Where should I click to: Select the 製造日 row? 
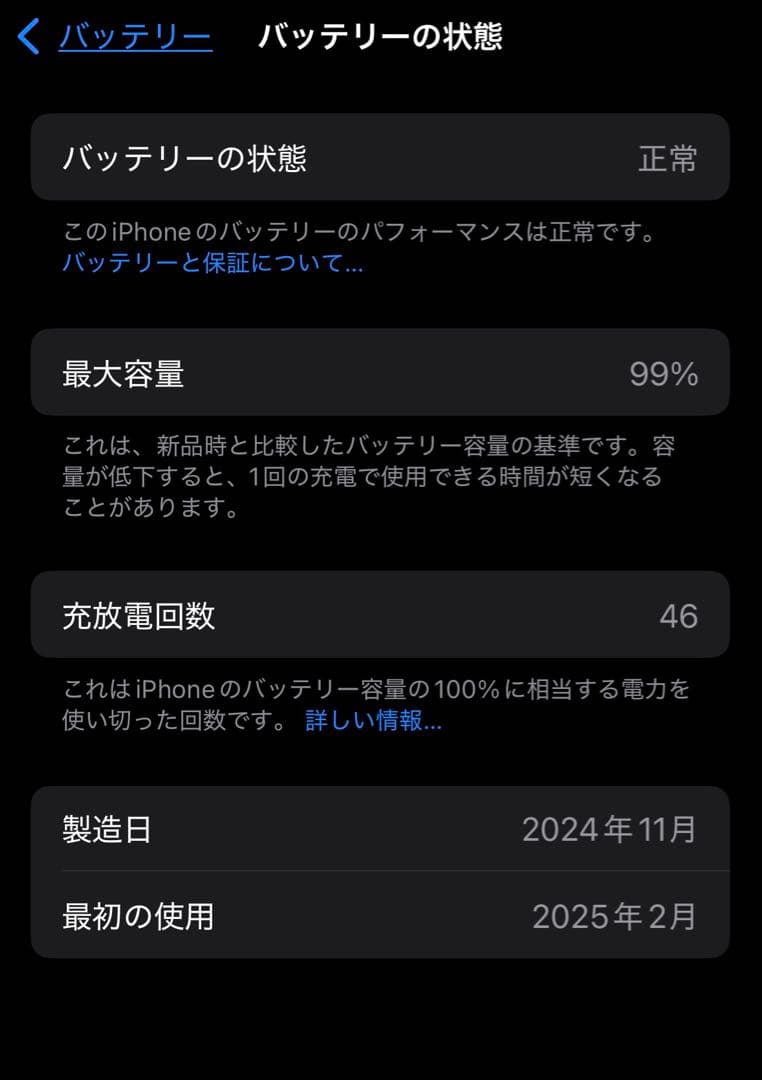[x=380, y=828]
